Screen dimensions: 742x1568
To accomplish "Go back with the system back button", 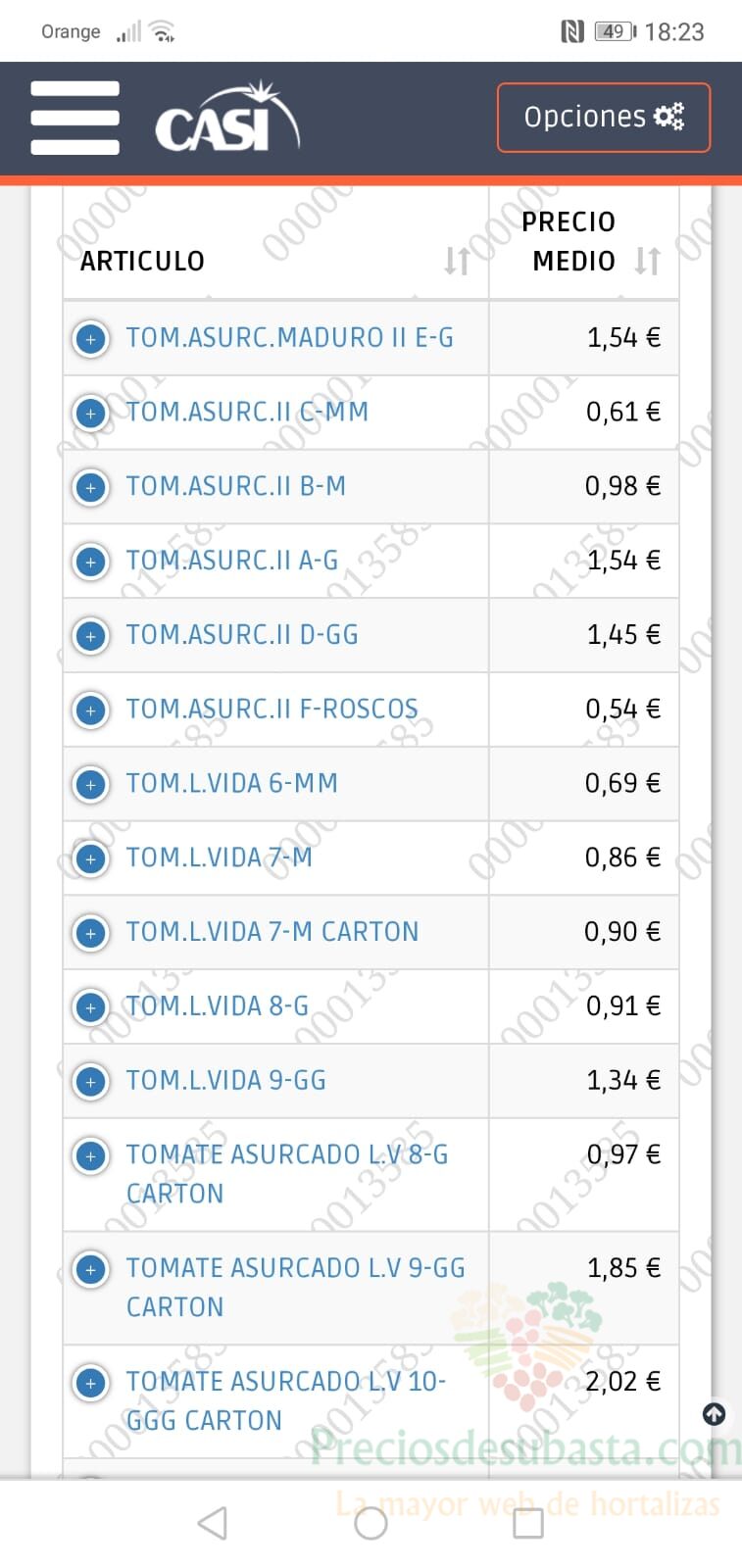I will click(213, 1523).
